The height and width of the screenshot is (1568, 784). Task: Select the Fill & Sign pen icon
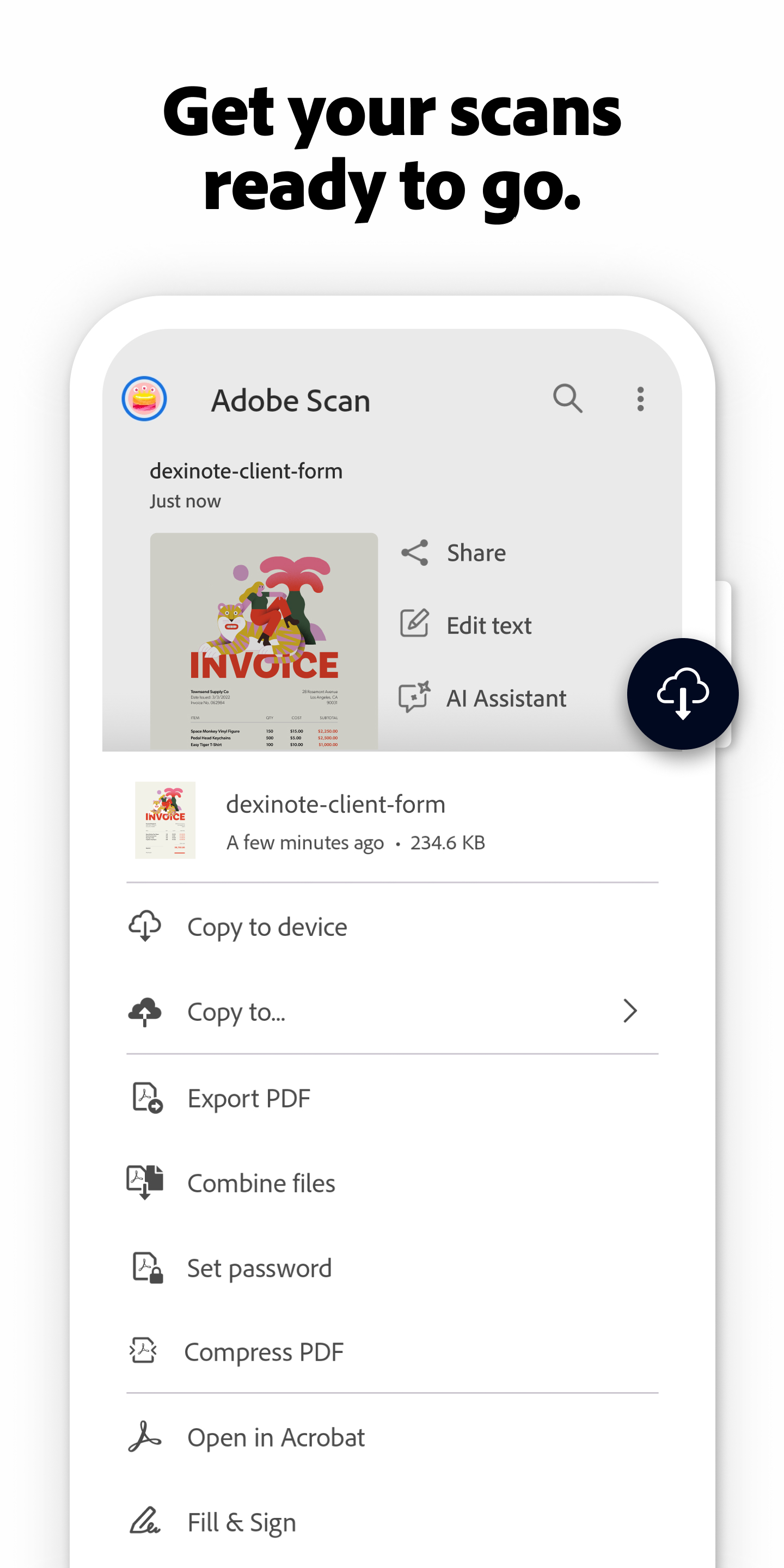(145, 1521)
